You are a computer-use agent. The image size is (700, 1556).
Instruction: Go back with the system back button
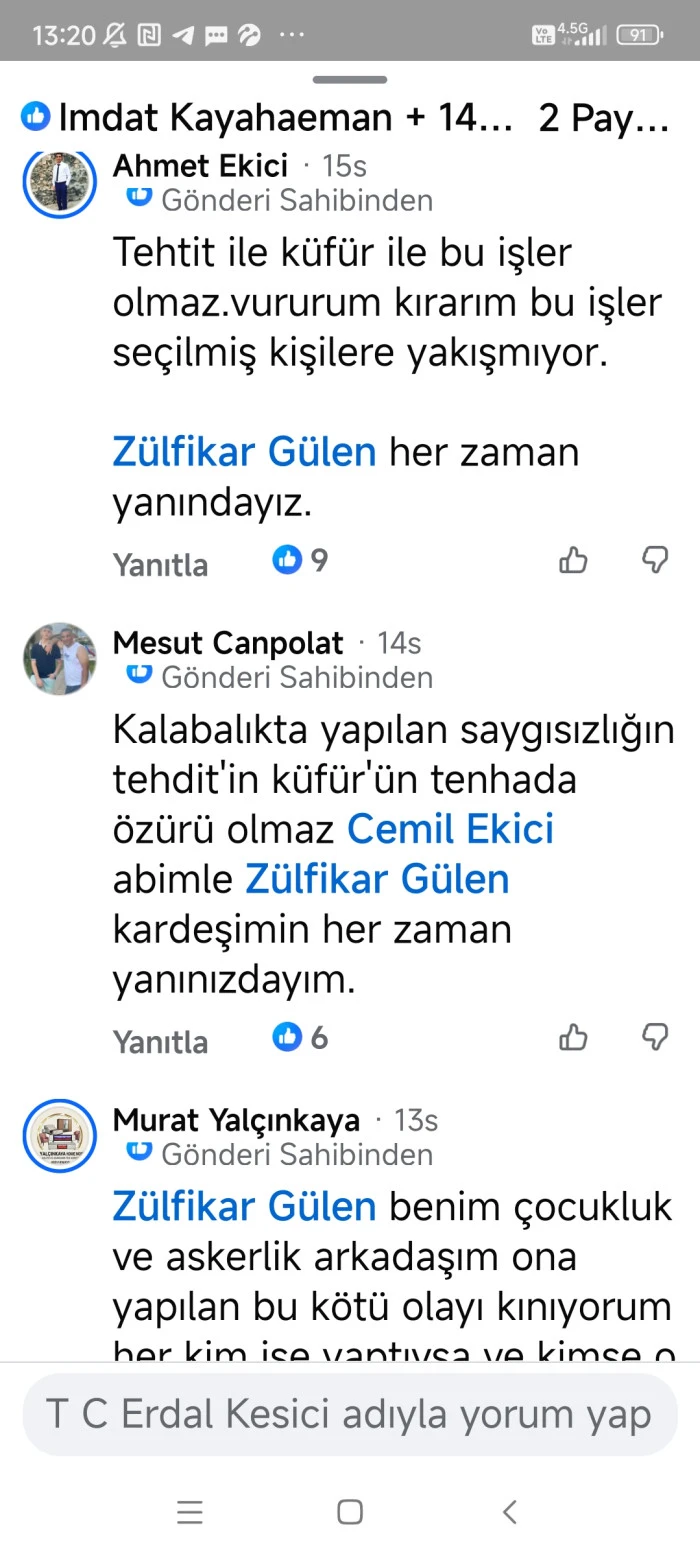click(510, 1511)
